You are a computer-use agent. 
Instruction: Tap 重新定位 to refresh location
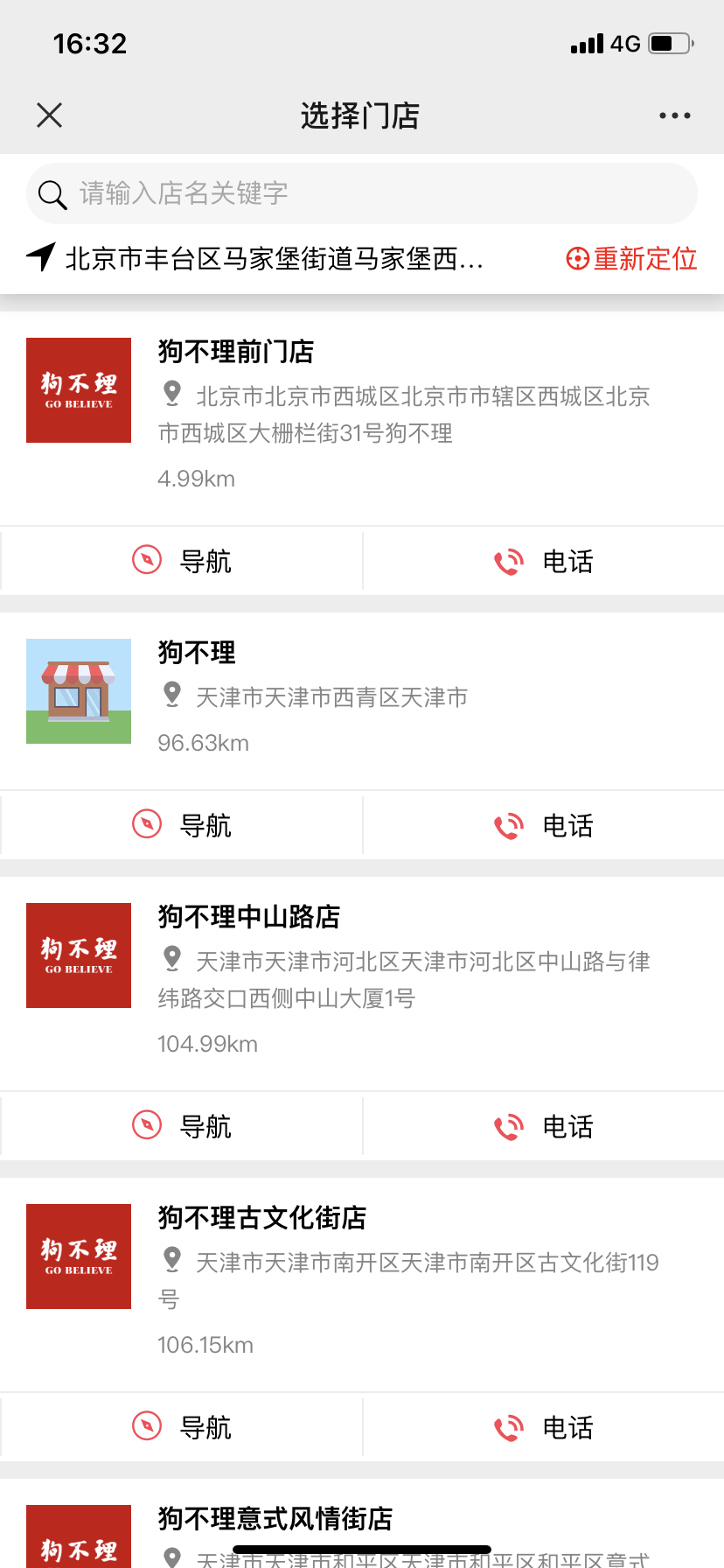632,259
